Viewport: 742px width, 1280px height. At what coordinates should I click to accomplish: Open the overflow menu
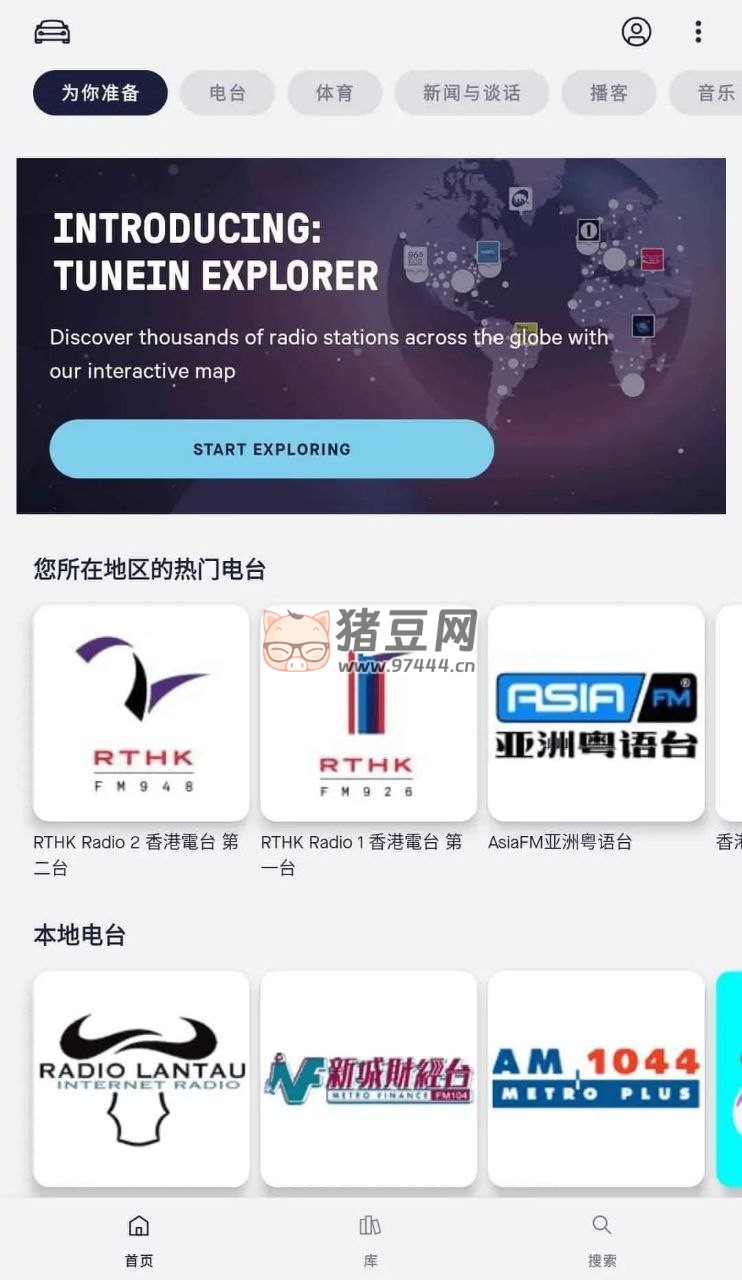point(698,32)
